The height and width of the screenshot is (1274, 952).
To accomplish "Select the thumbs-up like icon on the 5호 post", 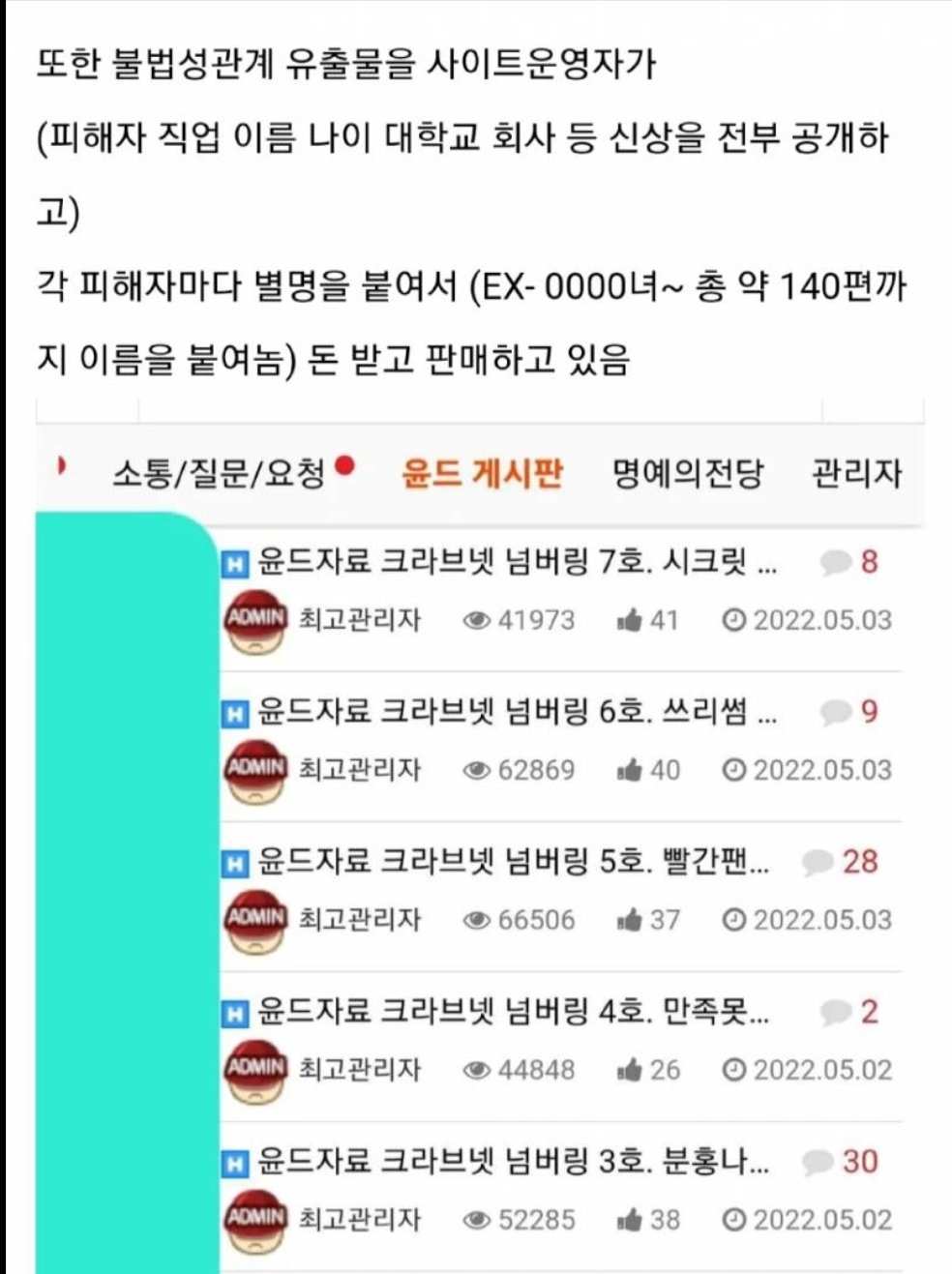I will pos(629,921).
